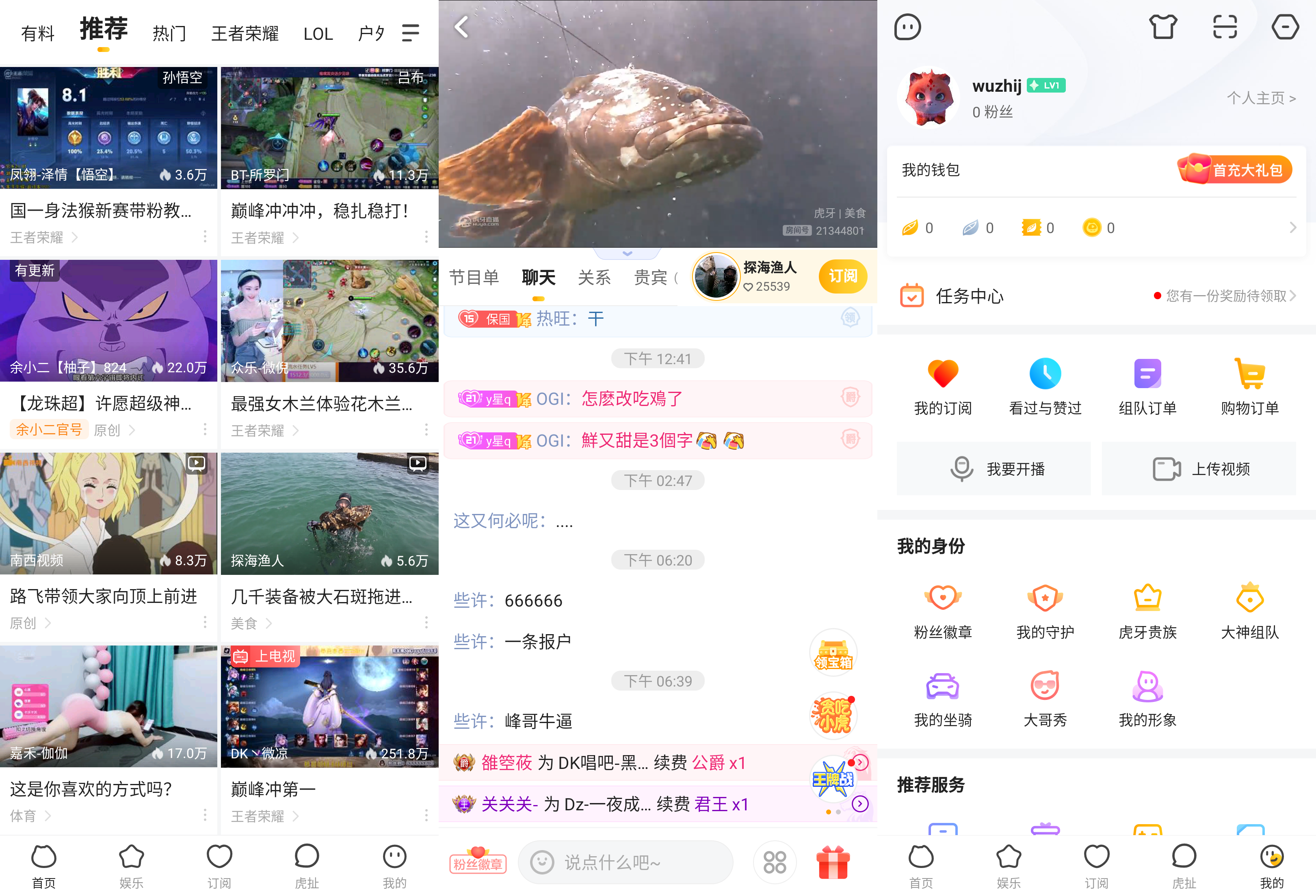This screenshot has height=896, width=1316.
Task: Watch the 巅峰冲第一 live stream
Action: [x=329, y=706]
